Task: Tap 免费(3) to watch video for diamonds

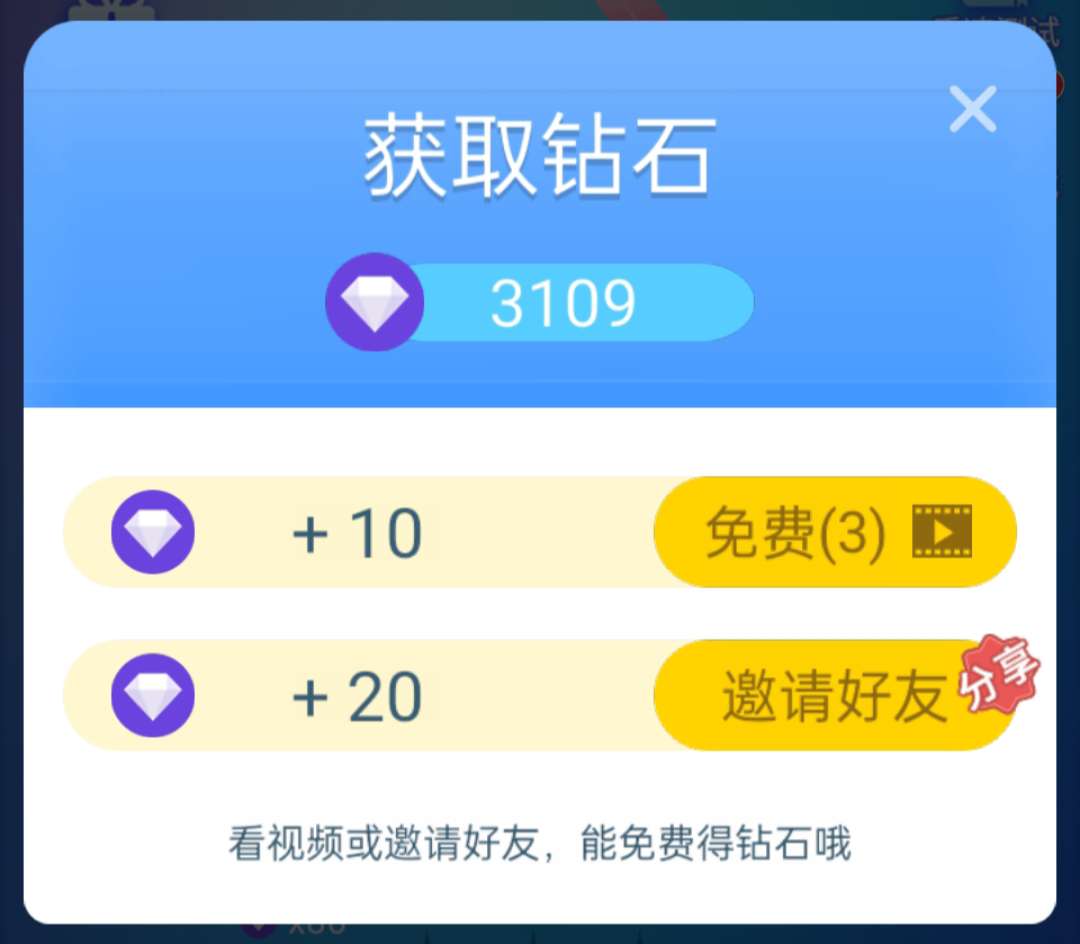Action: click(835, 532)
